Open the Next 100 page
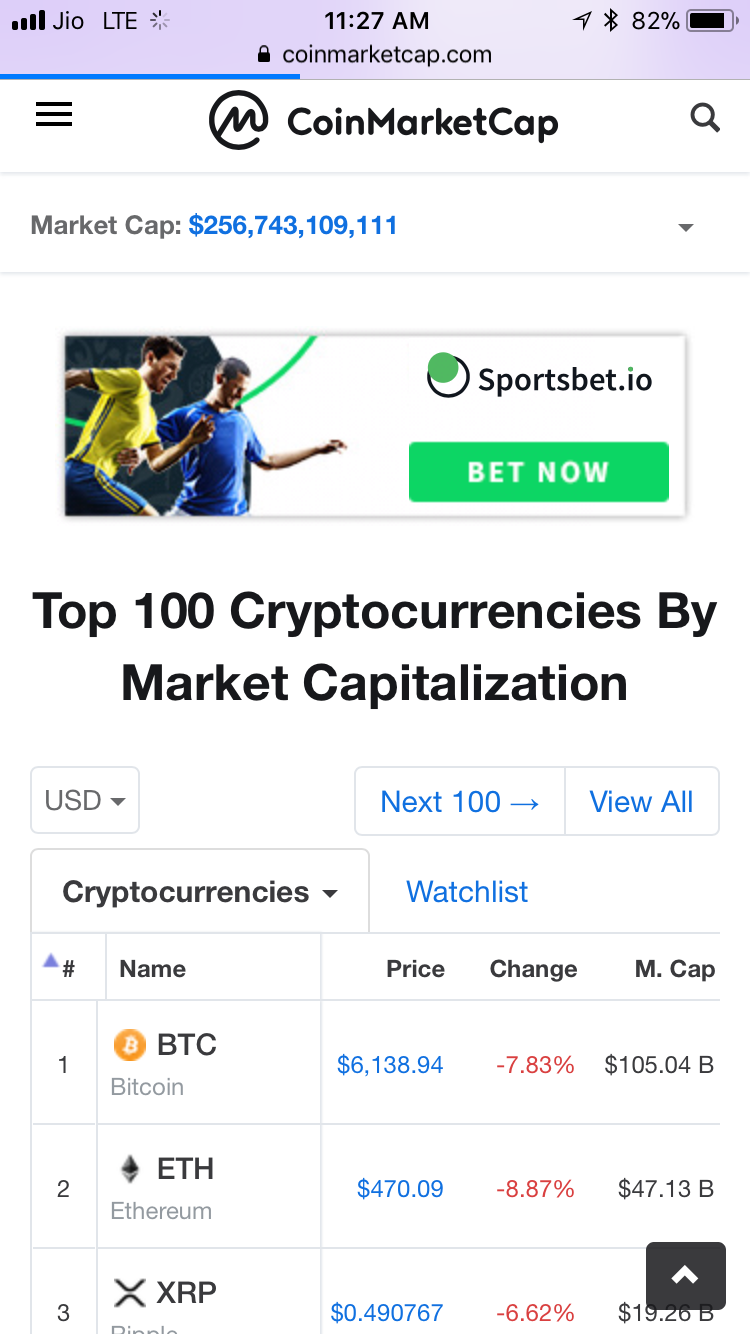 point(459,801)
